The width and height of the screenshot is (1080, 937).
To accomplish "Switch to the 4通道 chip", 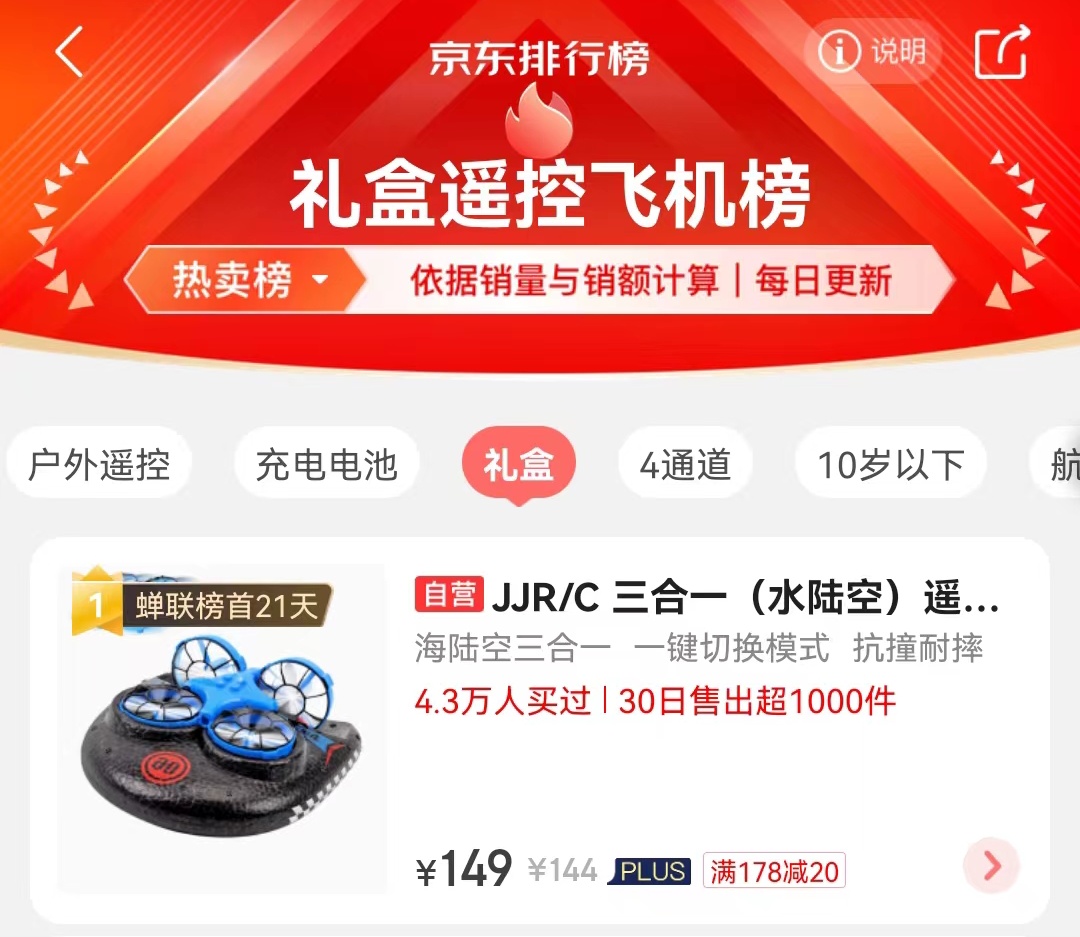I will 685,465.
